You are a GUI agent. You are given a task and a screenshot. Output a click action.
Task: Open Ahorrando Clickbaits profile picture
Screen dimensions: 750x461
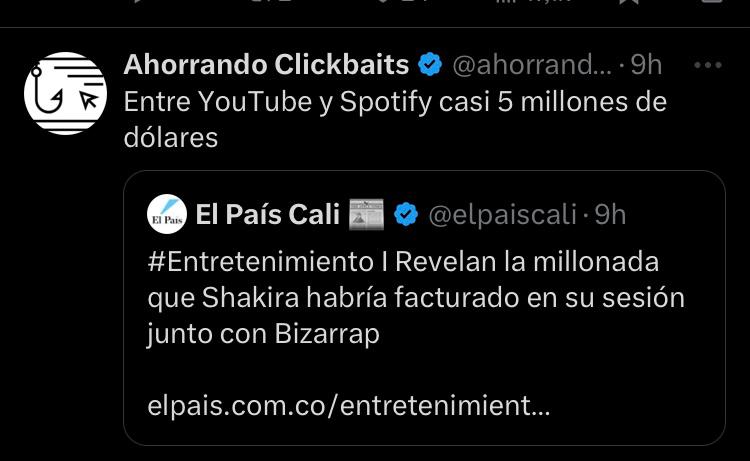(x=65, y=93)
